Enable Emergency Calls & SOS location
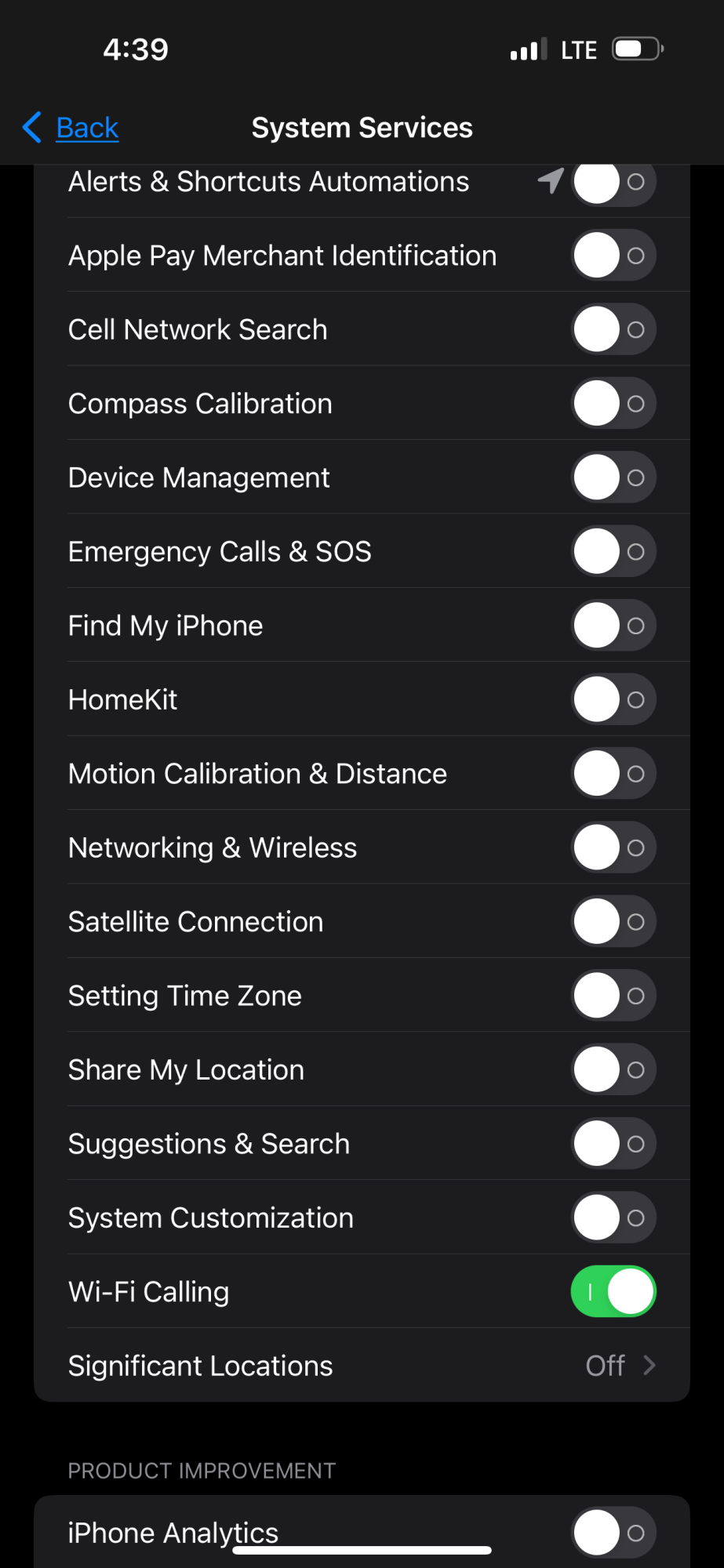 click(x=613, y=552)
